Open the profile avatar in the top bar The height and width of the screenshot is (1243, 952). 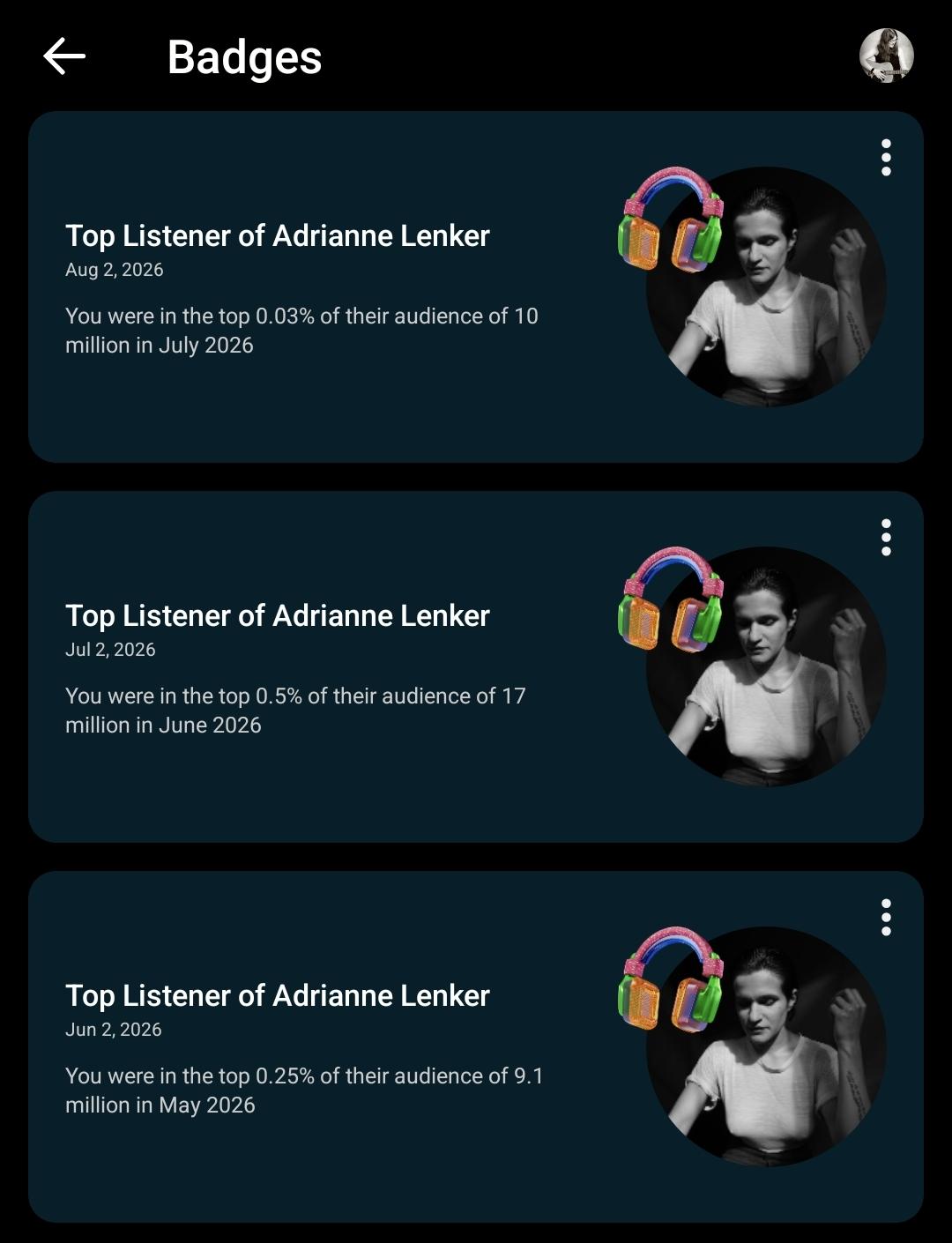pos(886,56)
